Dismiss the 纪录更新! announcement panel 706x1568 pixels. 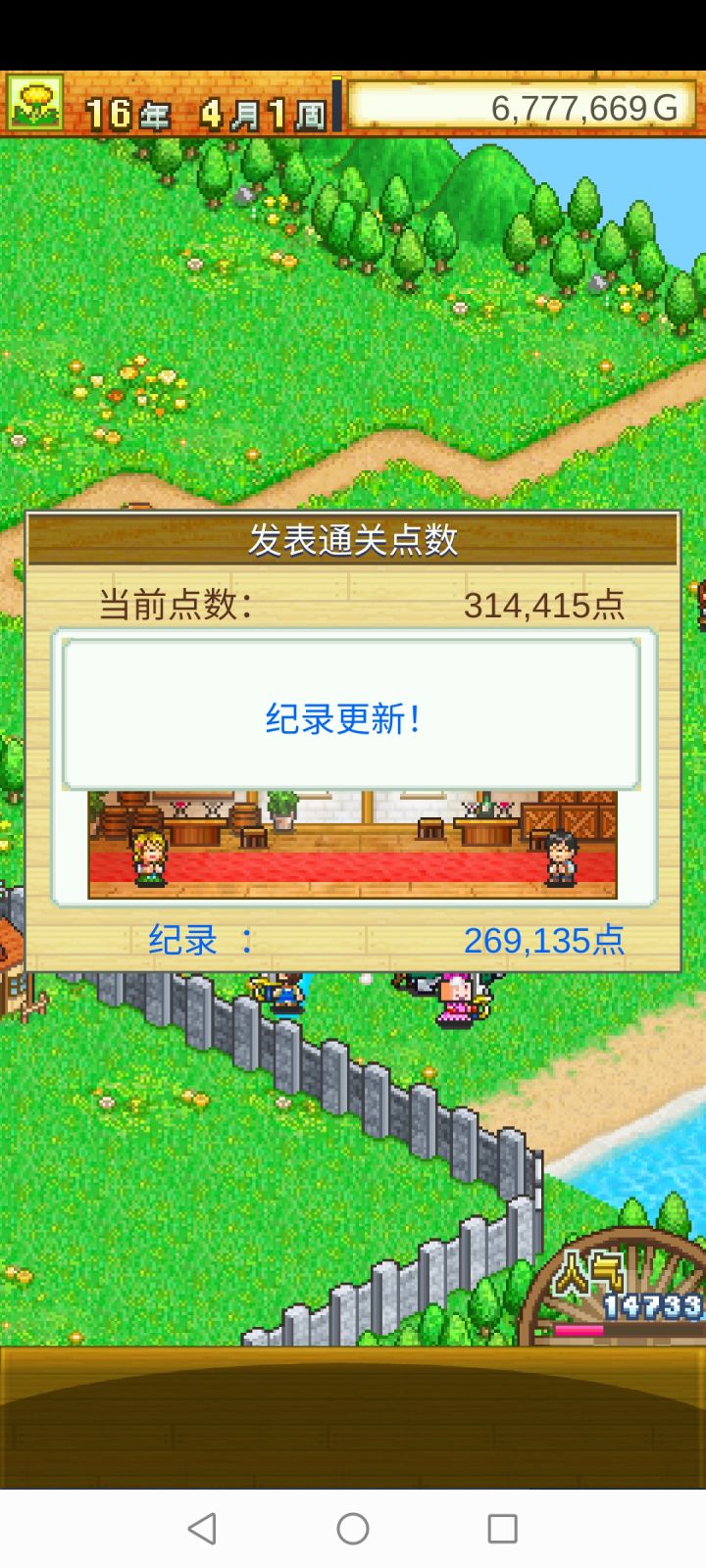[353, 715]
